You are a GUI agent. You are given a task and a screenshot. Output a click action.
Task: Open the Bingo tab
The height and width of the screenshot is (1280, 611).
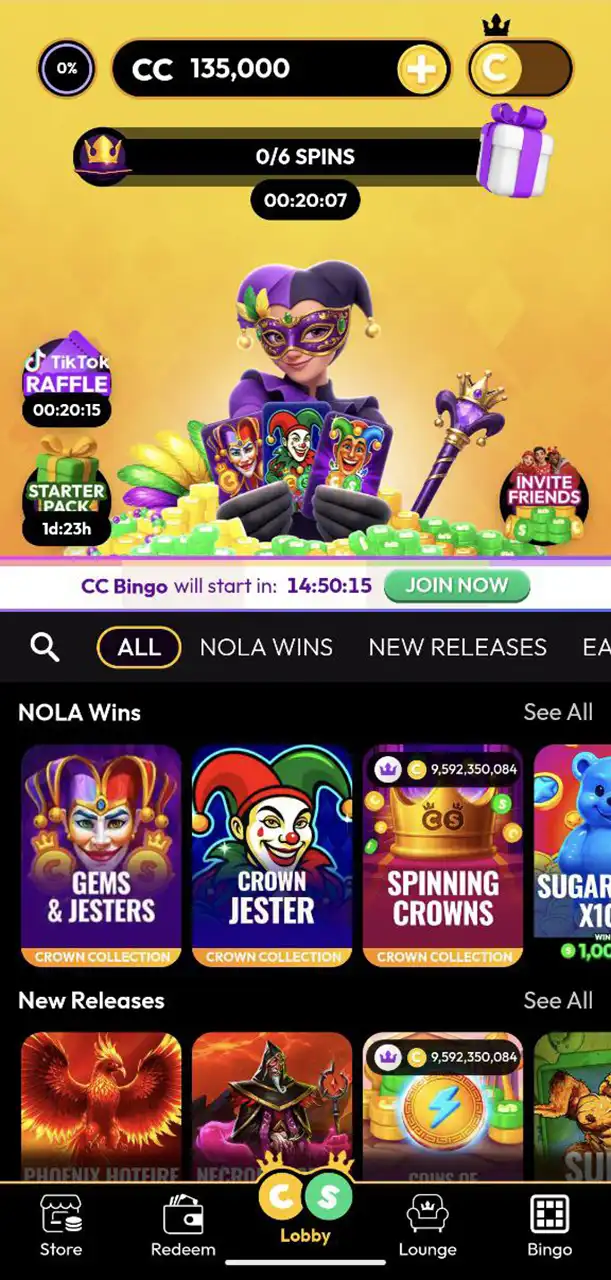pyautogui.click(x=549, y=1225)
